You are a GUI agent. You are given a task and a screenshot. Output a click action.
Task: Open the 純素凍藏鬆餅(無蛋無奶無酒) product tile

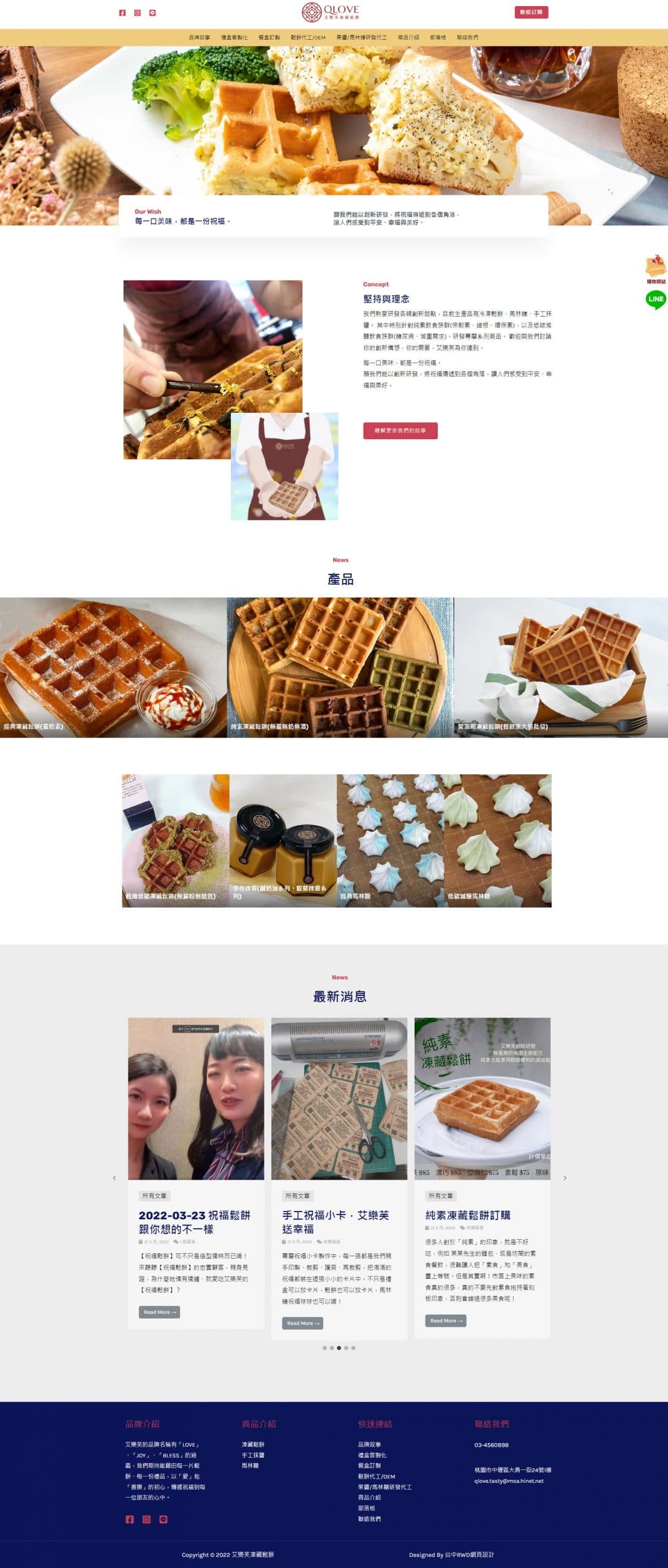pyautogui.click(x=340, y=667)
